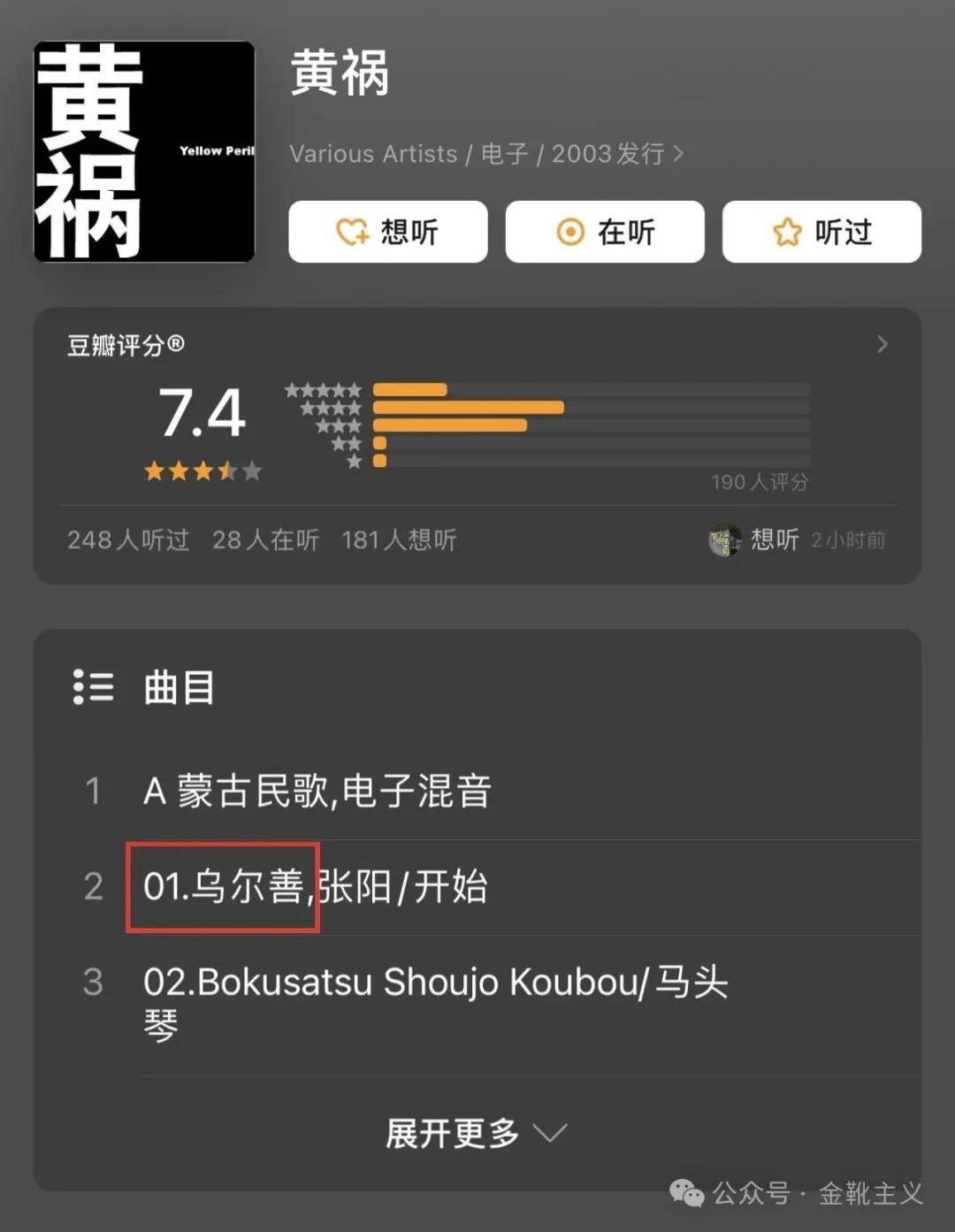Mark album as 想听 (want to listen)
Viewport: 955px width, 1232px height.
(387, 232)
